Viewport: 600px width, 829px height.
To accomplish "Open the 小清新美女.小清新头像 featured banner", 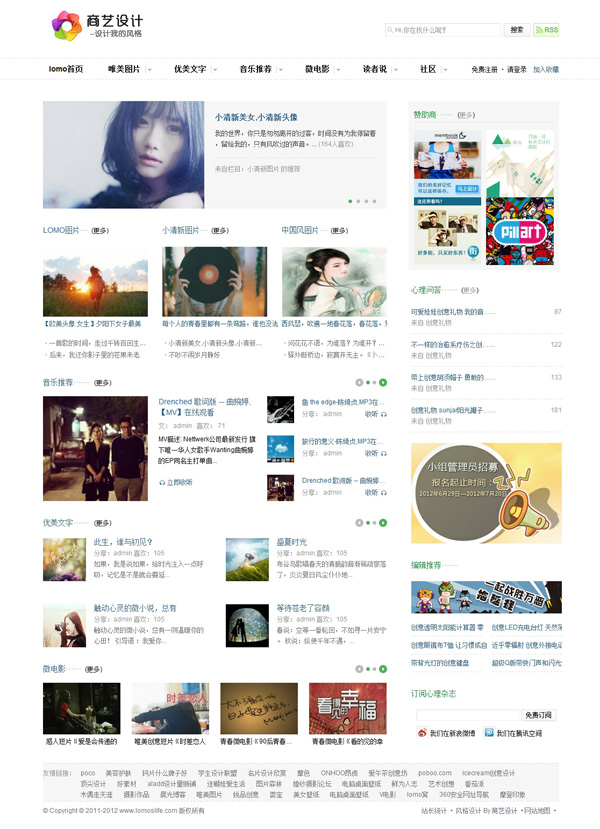I will [255, 118].
